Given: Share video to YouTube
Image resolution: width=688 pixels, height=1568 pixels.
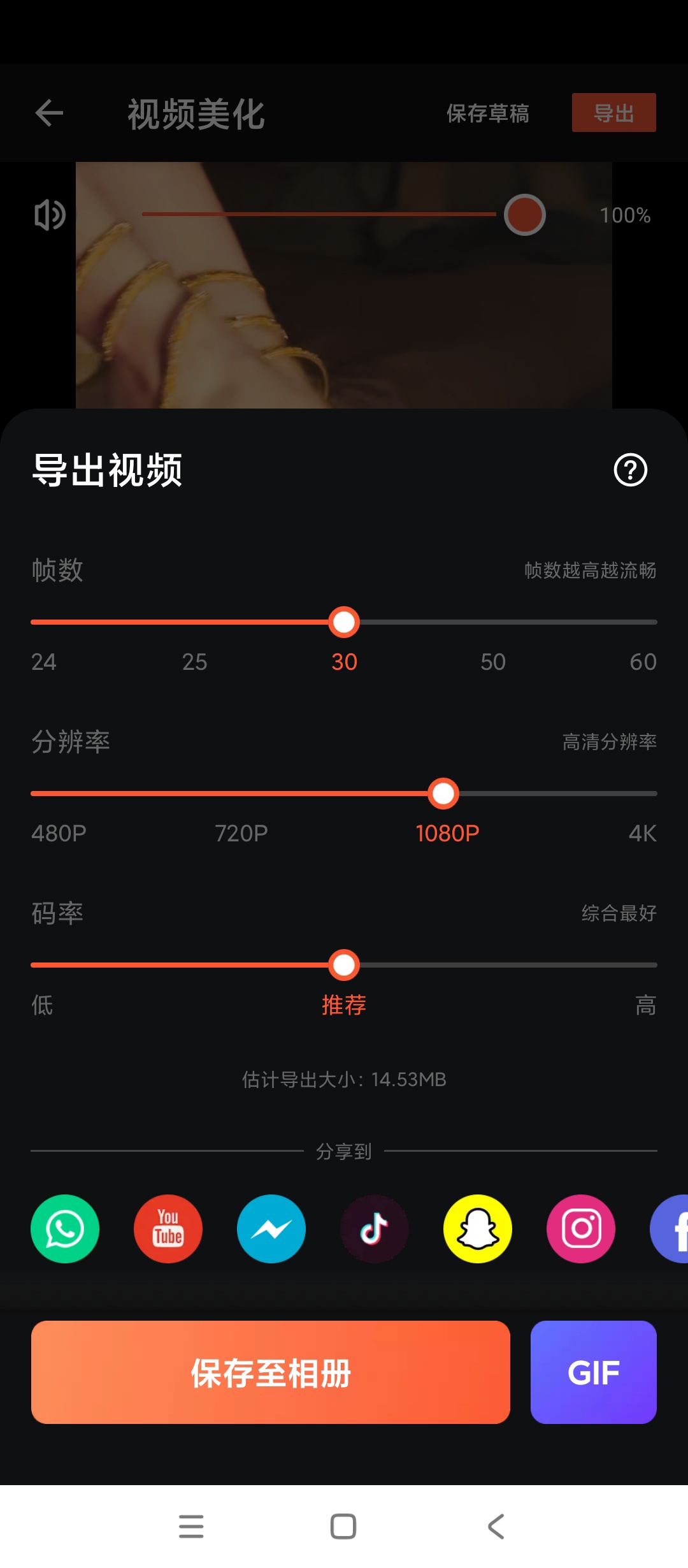Looking at the screenshot, I should point(168,1229).
